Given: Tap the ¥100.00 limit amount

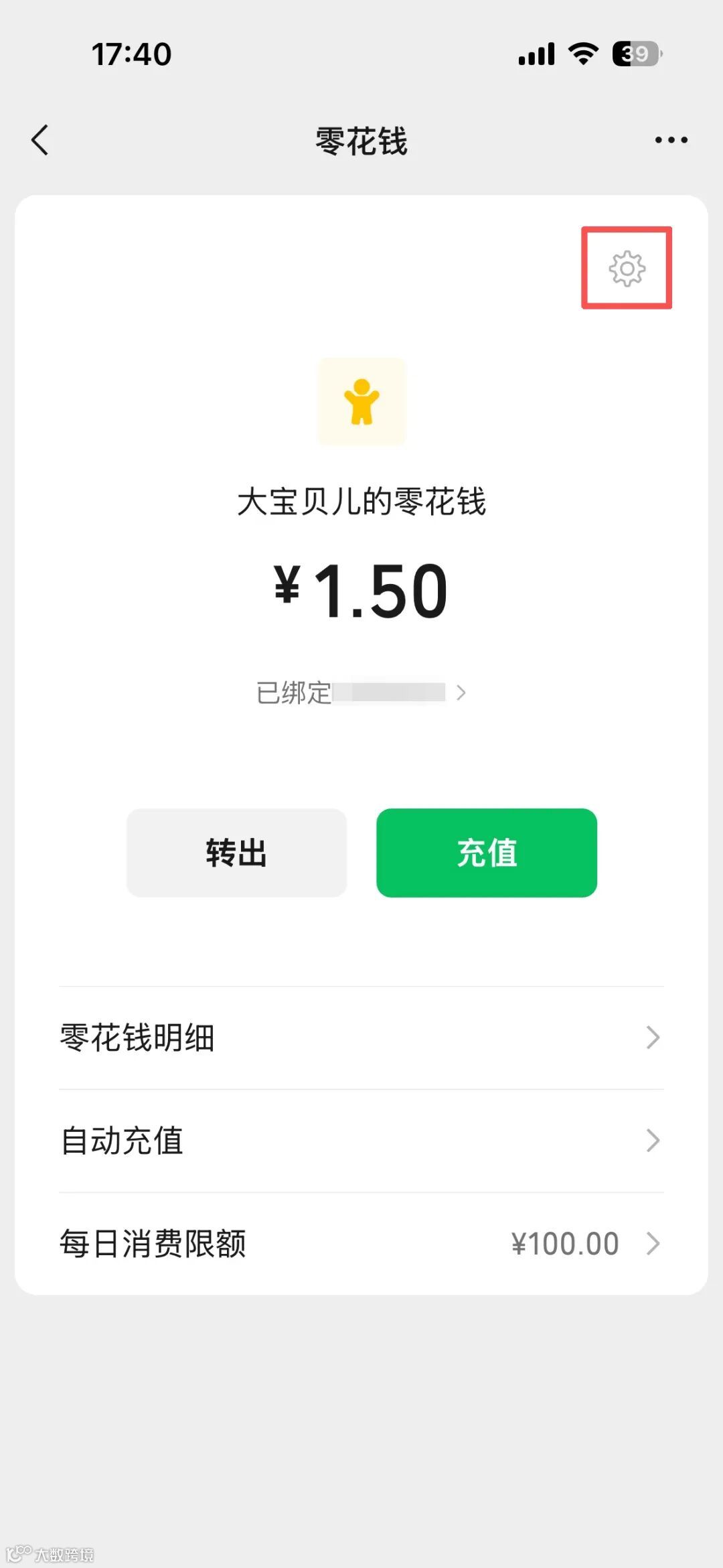Looking at the screenshot, I should tap(566, 1244).
